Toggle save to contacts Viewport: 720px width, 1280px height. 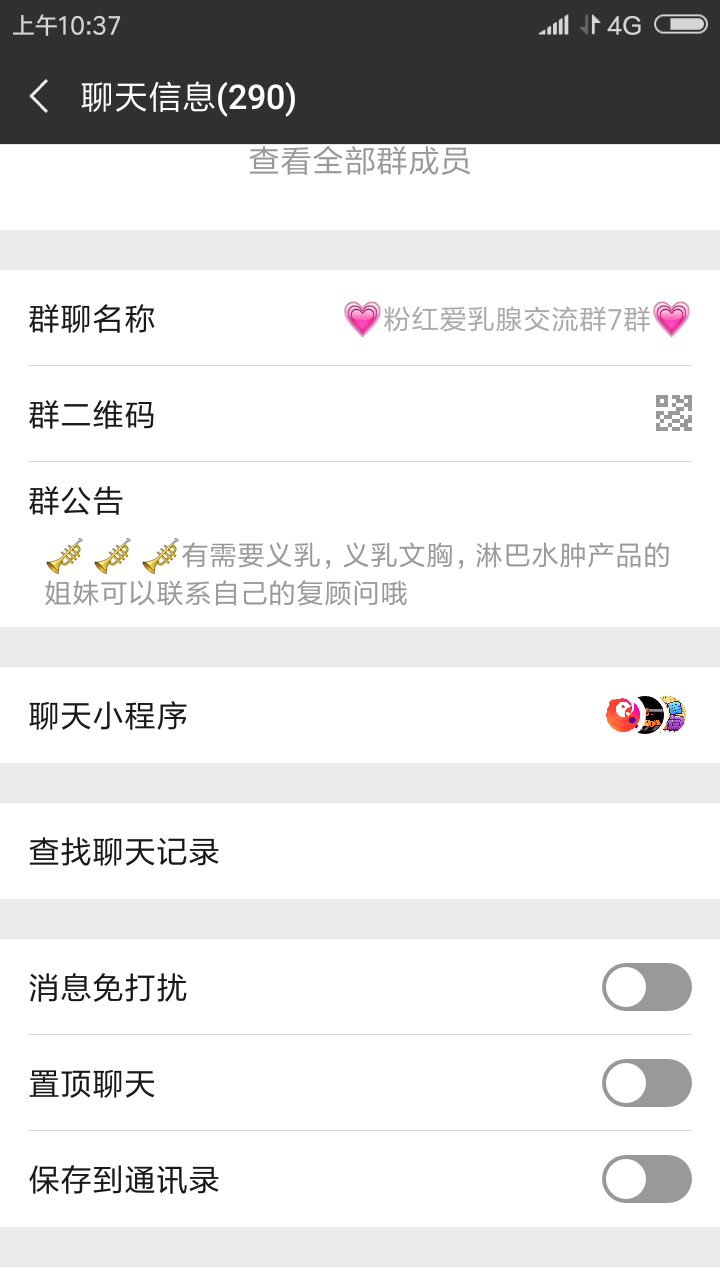646,1179
